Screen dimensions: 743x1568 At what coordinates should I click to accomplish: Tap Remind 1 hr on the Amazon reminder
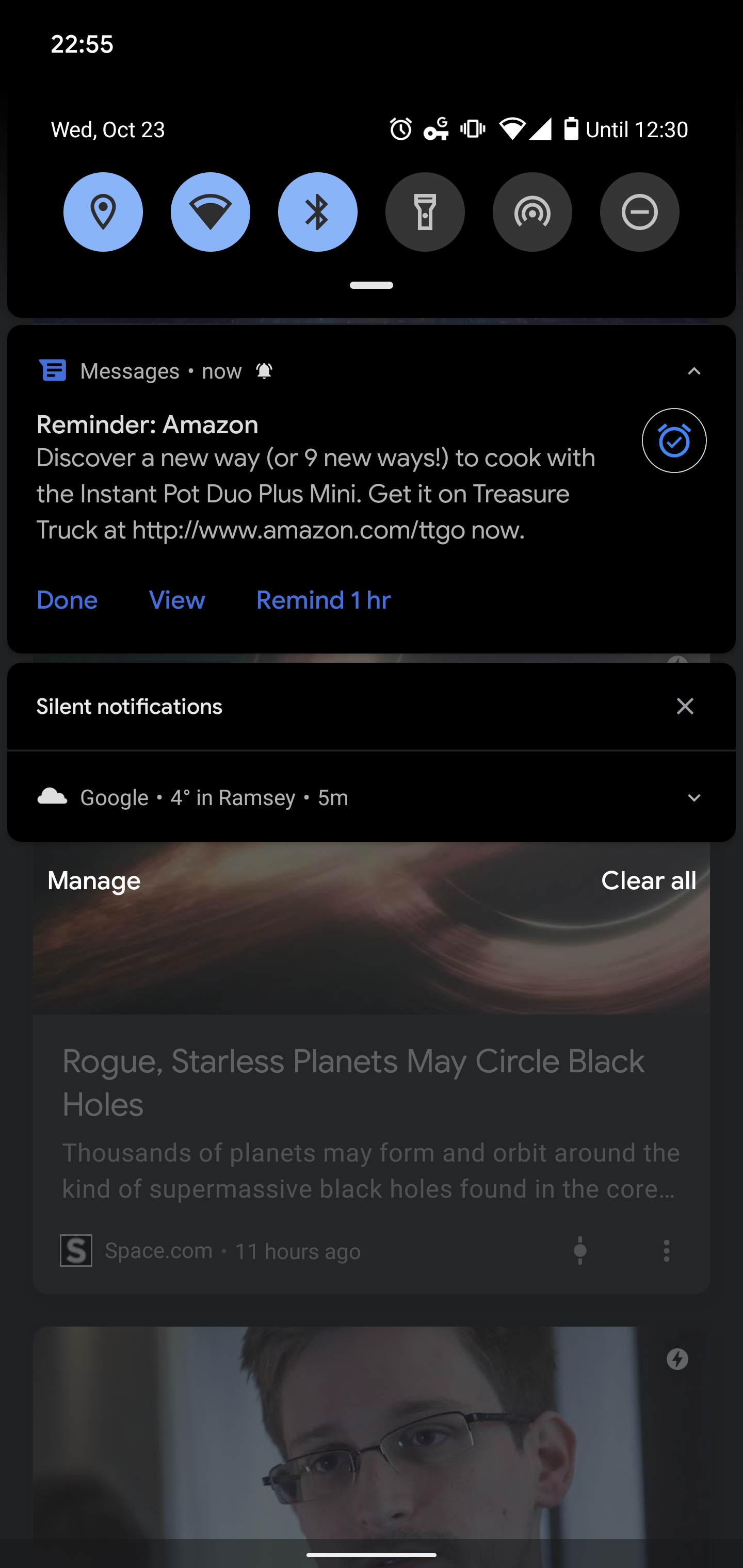(x=324, y=599)
